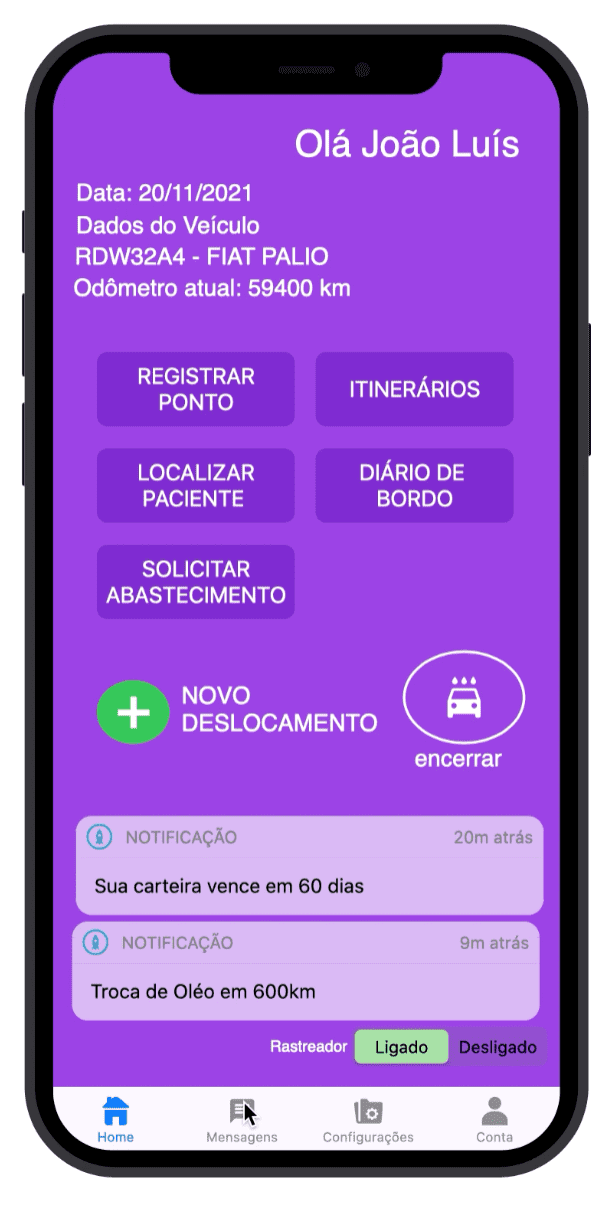This screenshot has width=609, height=1212.
Task: Set the Rastreador to Ligado
Action: tap(401, 1048)
